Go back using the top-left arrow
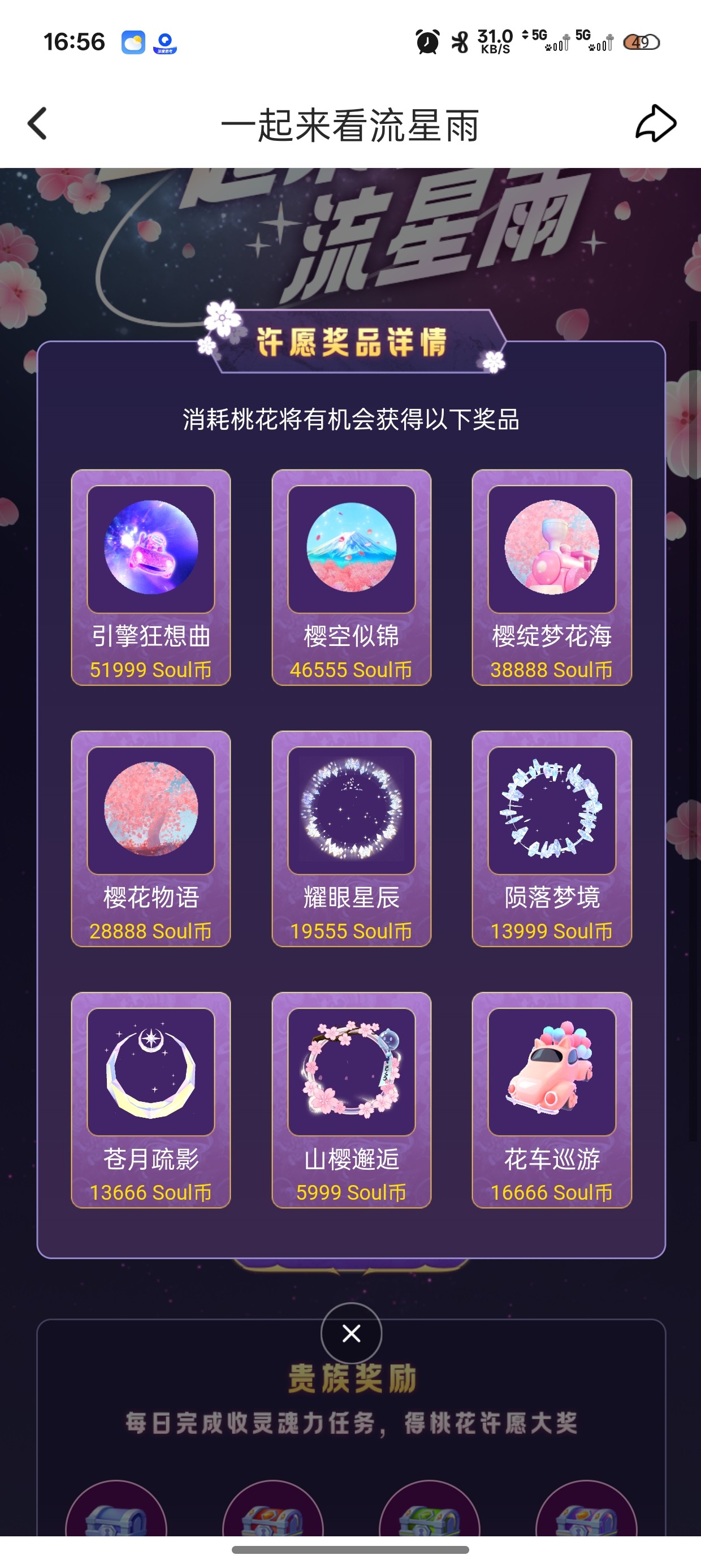 (x=37, y=123)
